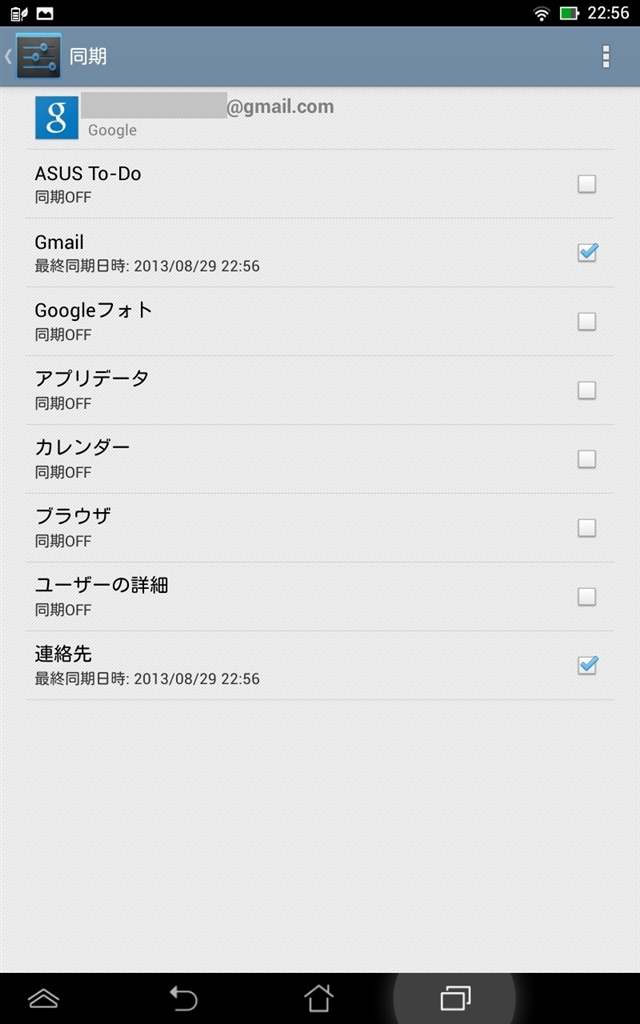Screen dimensions: 640x1024
Task: Enable sync for ASUS To-Do
Action: click(x=587, y=184)
